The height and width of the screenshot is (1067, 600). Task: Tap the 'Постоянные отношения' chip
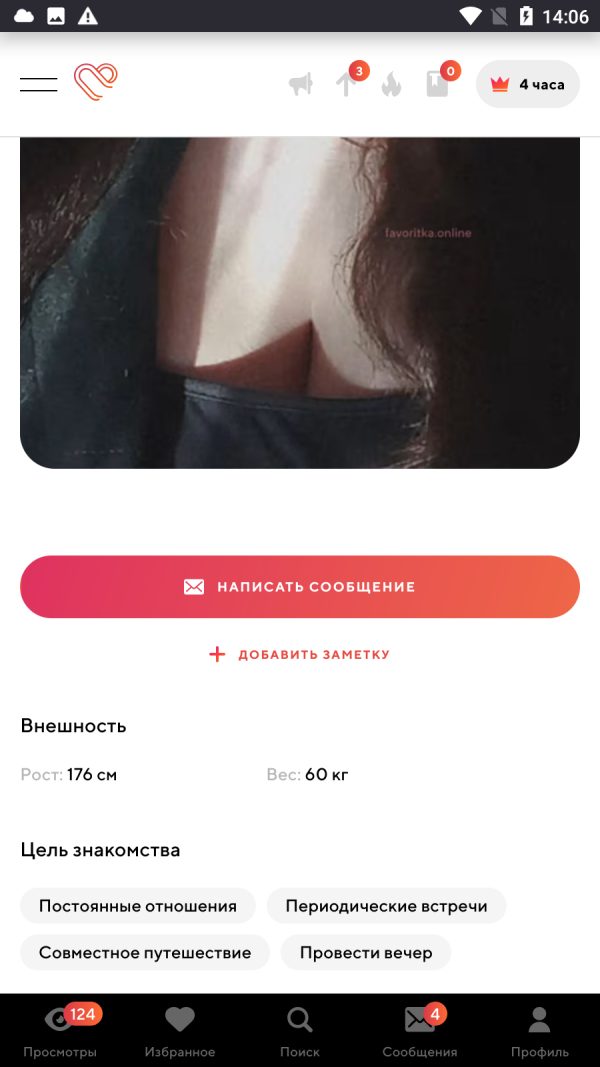coord(138,906)
